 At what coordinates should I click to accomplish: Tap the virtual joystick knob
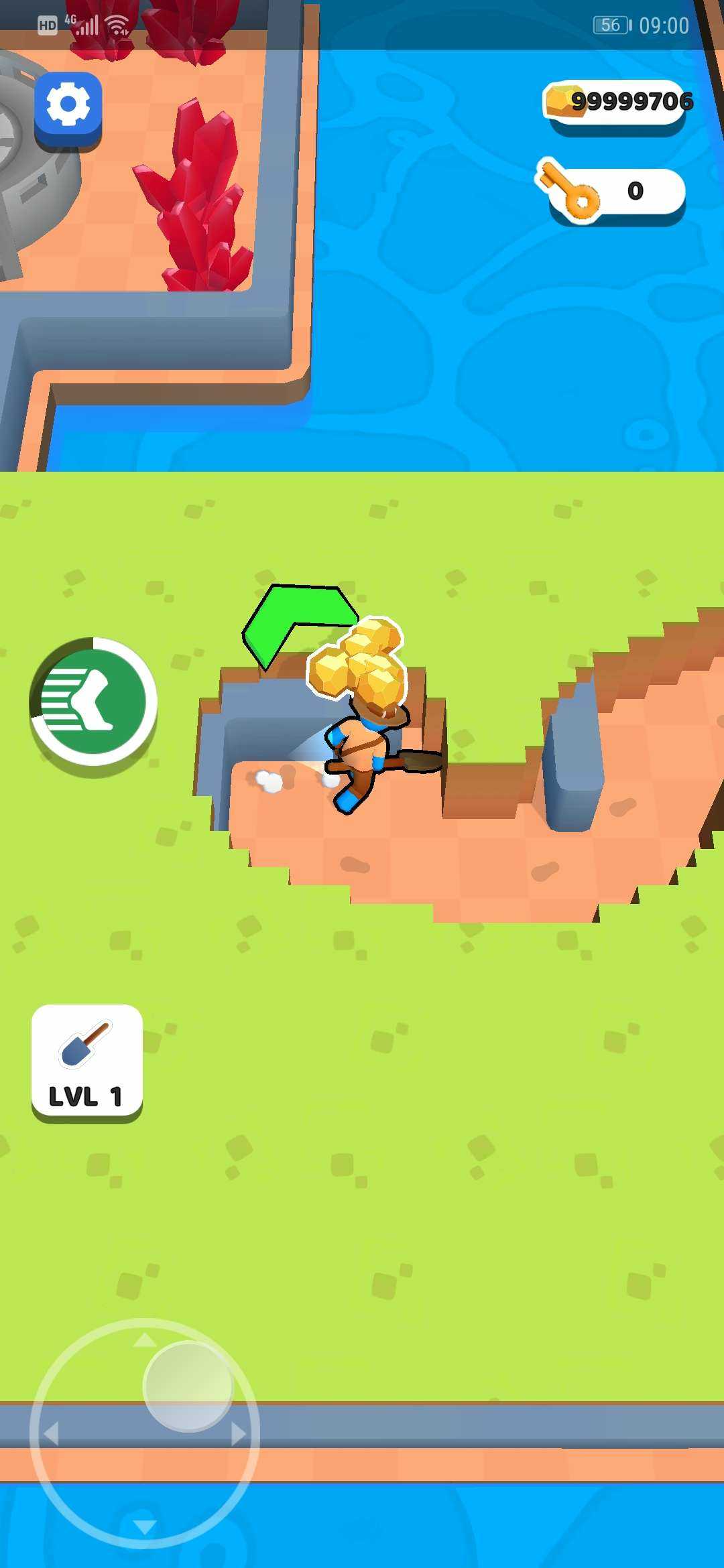(x=187, y=1385)
